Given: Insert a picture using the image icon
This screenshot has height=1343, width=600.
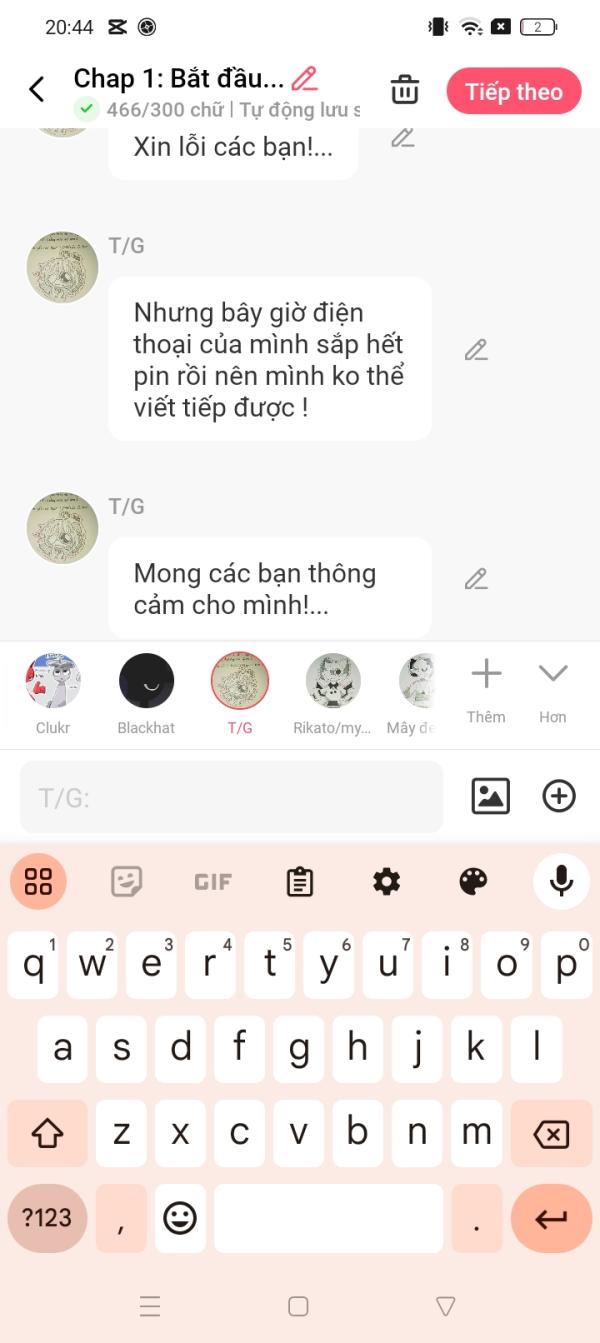Looking at the screenshot, I should (x=490, y=796).
